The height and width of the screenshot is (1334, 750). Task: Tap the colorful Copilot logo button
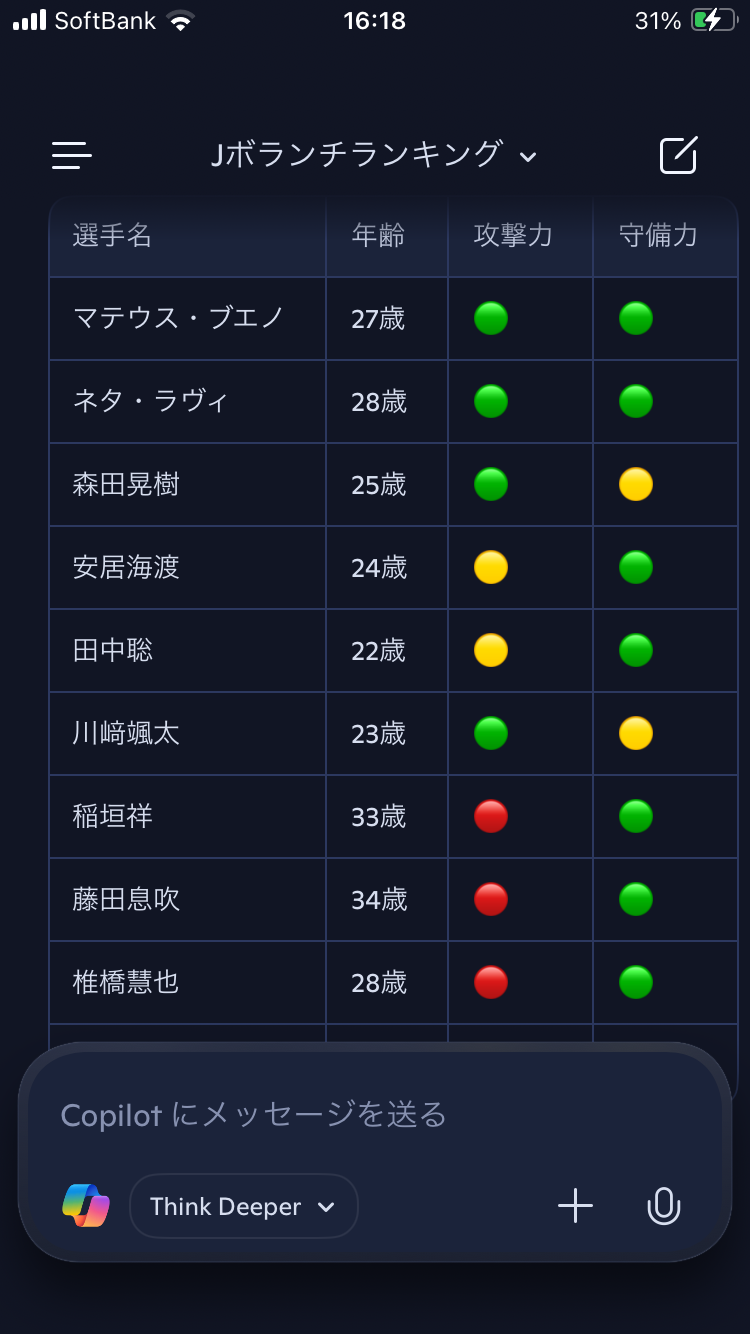[86, 1206]
